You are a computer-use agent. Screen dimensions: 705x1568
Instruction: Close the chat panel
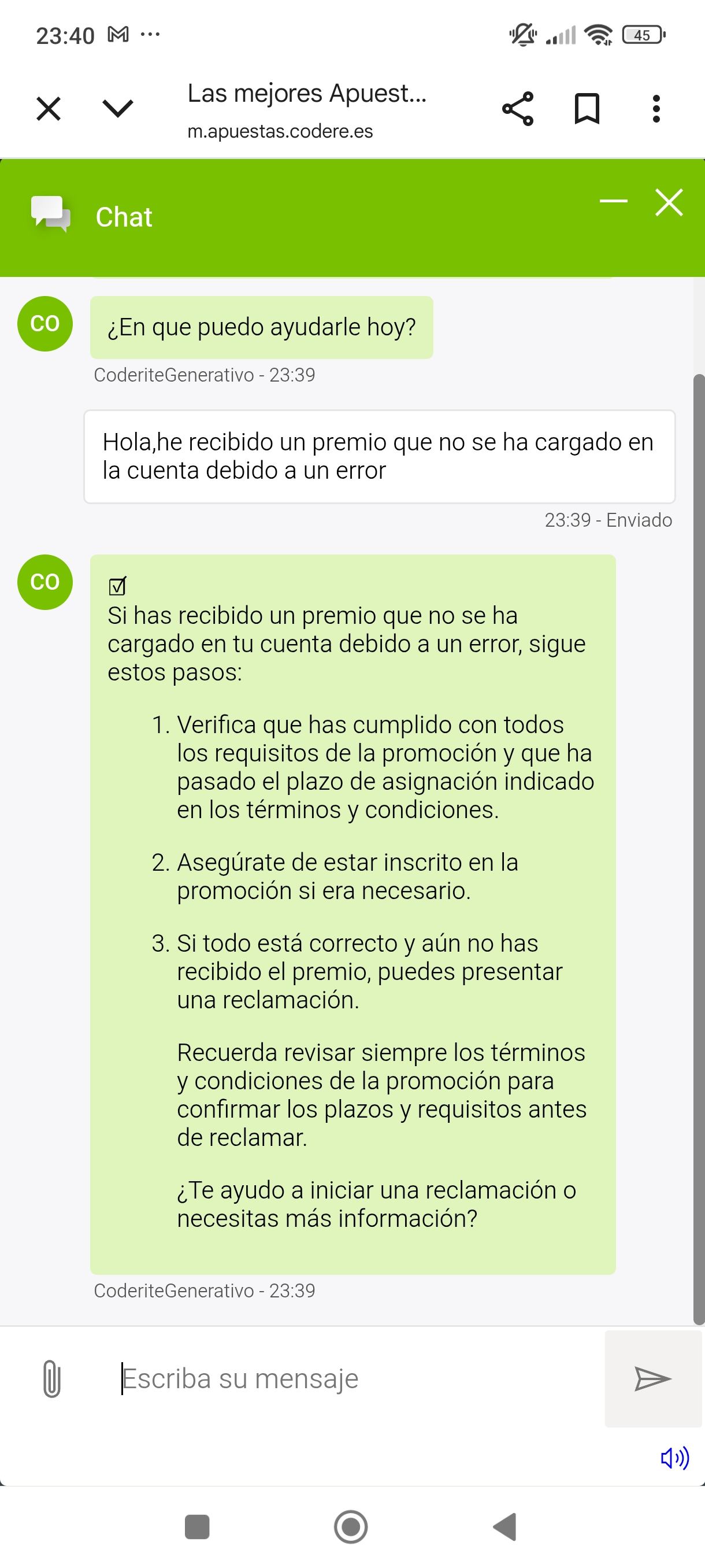tap(669, 204)
